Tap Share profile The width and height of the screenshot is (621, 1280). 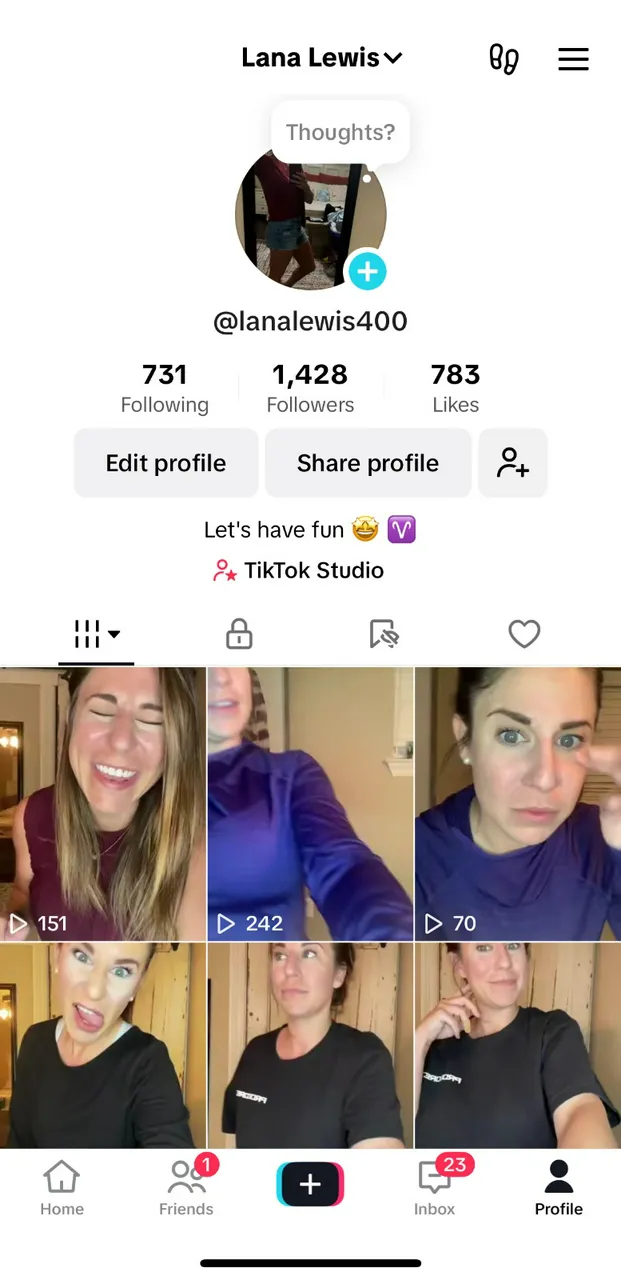coord(367,463)
